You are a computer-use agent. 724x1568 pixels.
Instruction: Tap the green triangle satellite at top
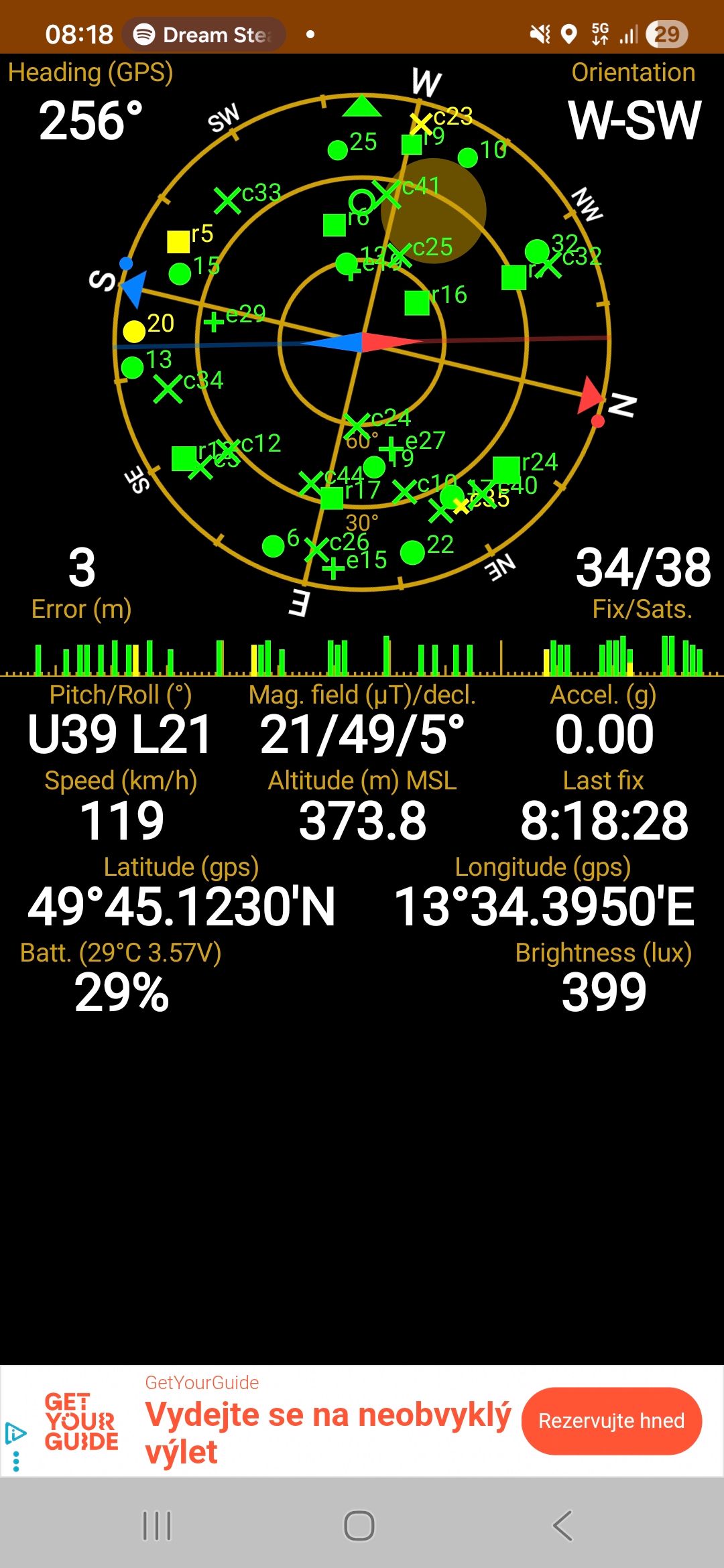coord(361,106)
